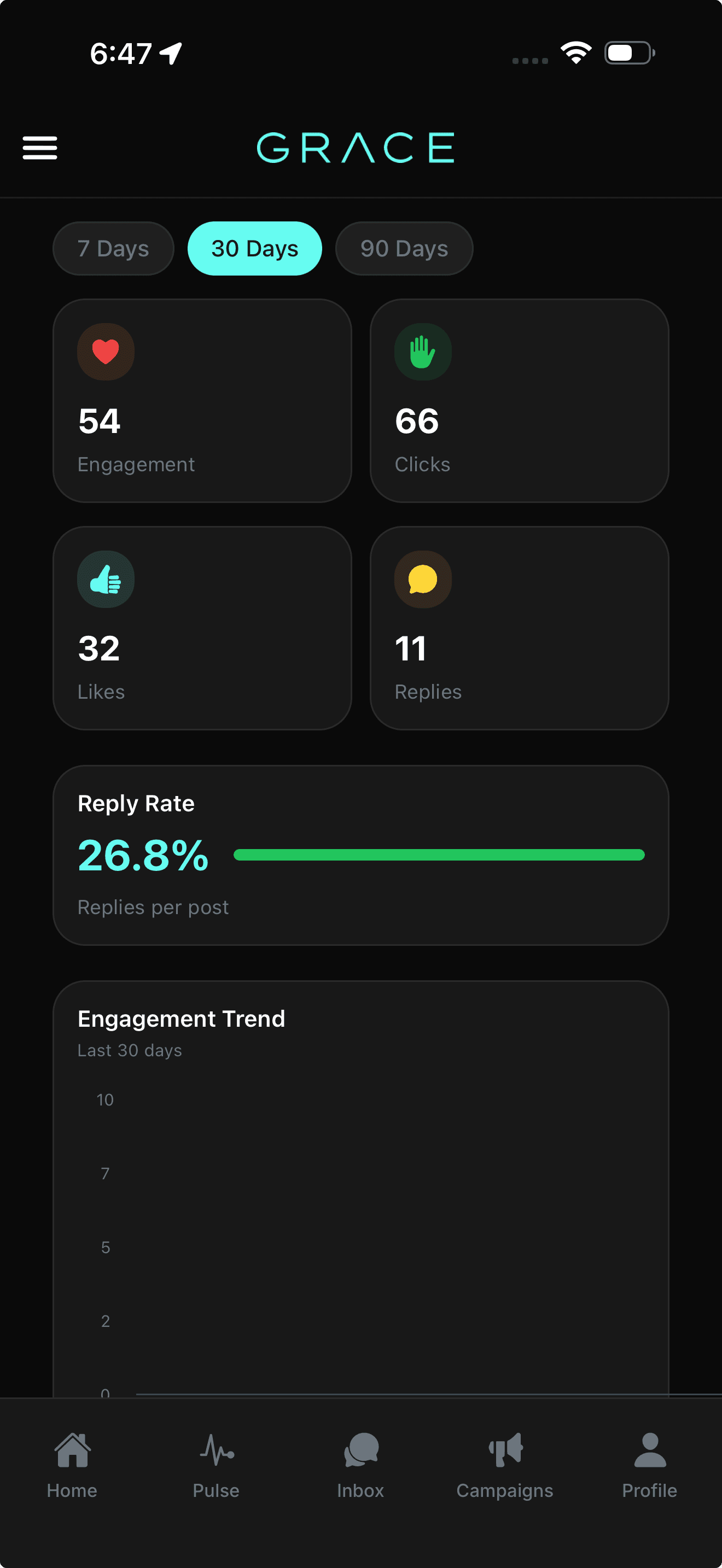Viewport: 722px width, 1568px height.
Task: Click the green hand icon on Clicks card
Action: tap(422, 351)
